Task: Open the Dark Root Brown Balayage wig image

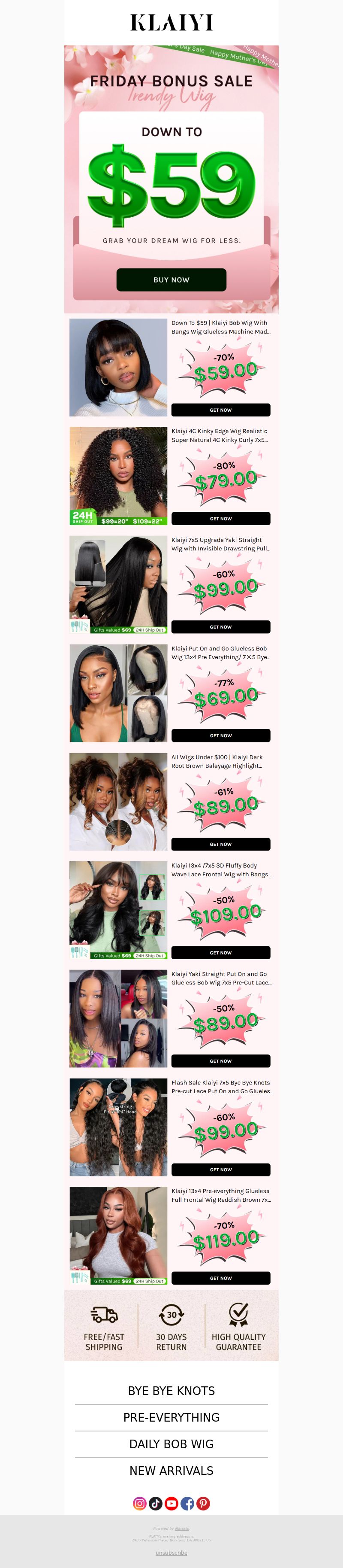Action: pos(118,801)
